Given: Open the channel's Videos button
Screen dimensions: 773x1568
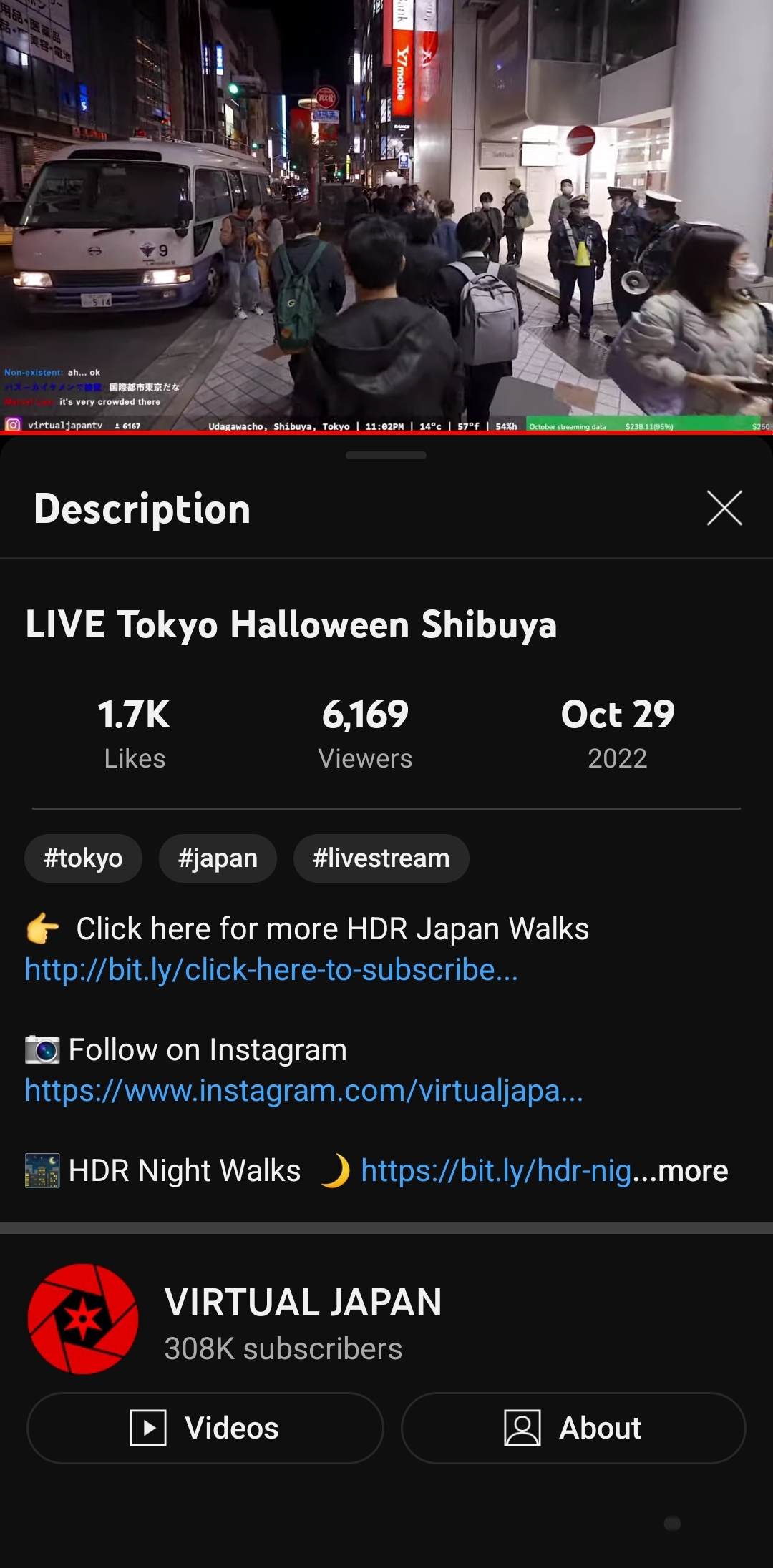Looking at the screenshot, I should click(x=205, y=1428).
